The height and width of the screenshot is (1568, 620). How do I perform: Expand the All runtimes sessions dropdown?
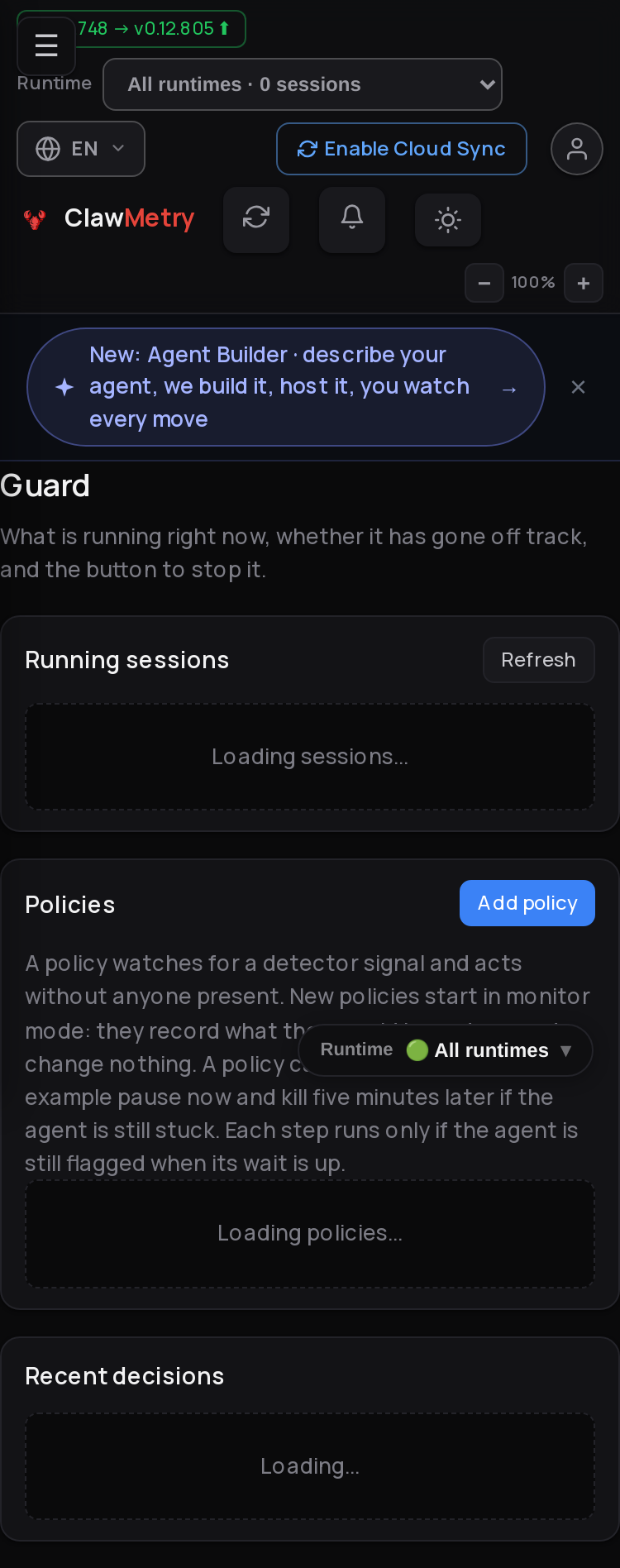pyautogui.click(x=303, y=84)
